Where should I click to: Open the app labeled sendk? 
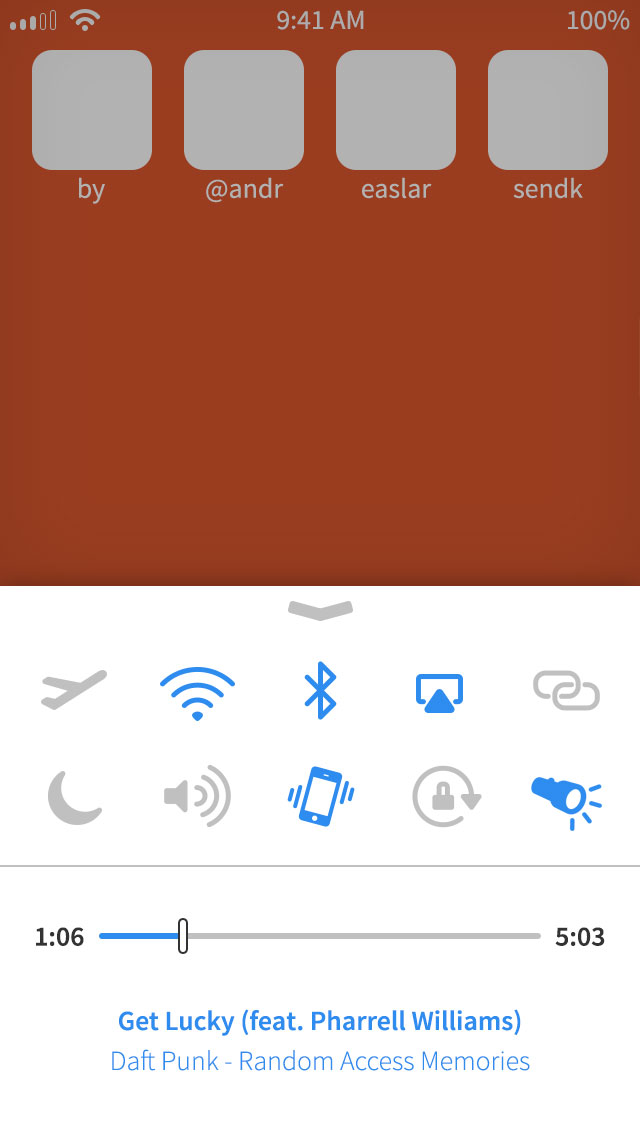tap(548, 110)
